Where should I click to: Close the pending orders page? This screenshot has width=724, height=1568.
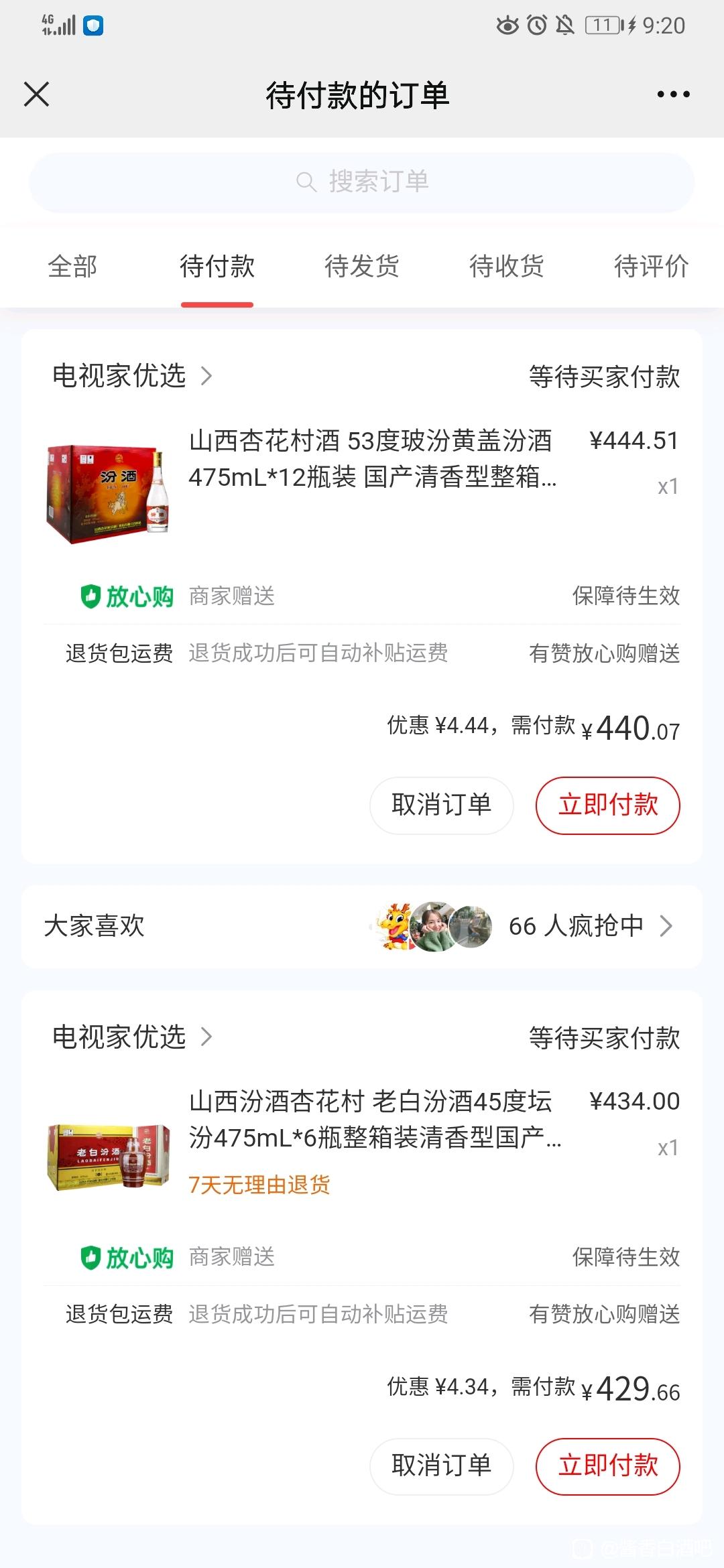tap(37, 94)
